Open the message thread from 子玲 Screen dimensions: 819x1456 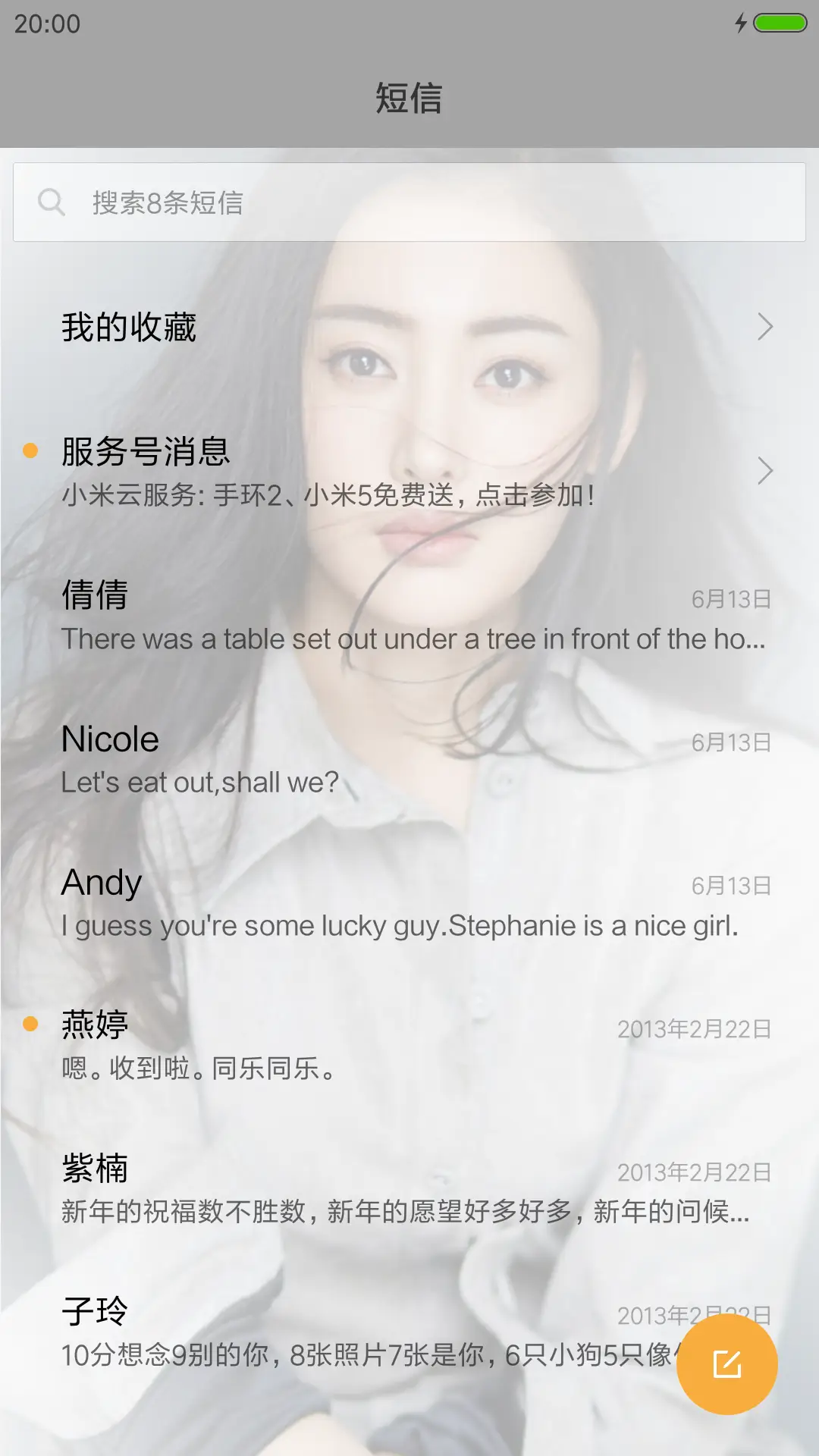(x=341, y=1332)
